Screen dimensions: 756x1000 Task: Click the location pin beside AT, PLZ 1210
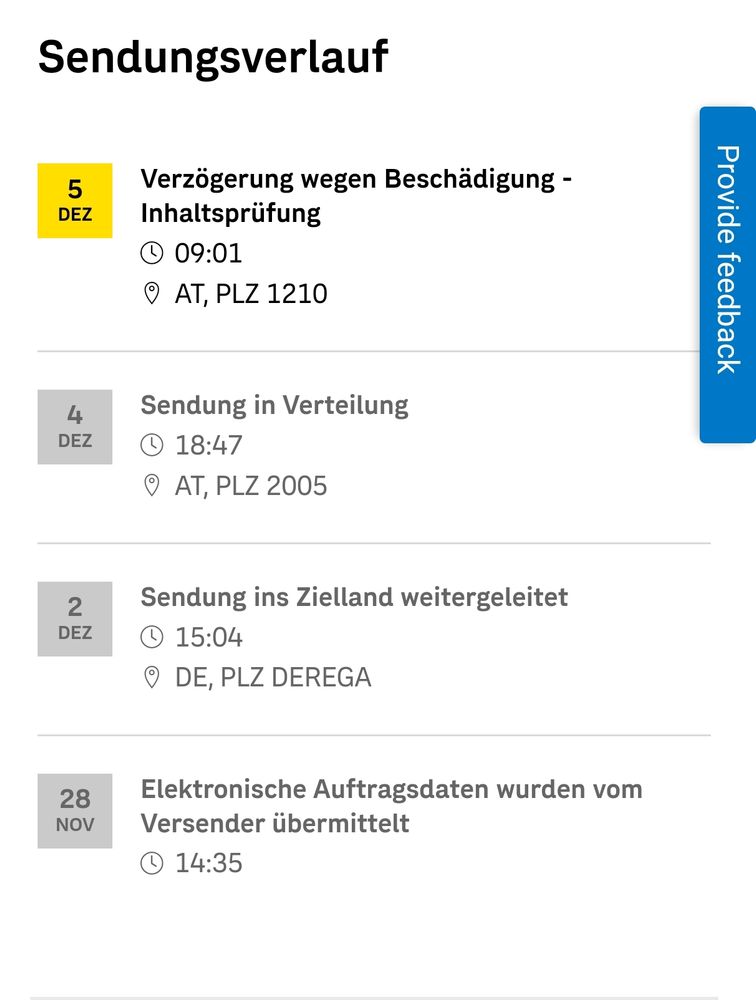pyautogui.click(x=151, y=293)
